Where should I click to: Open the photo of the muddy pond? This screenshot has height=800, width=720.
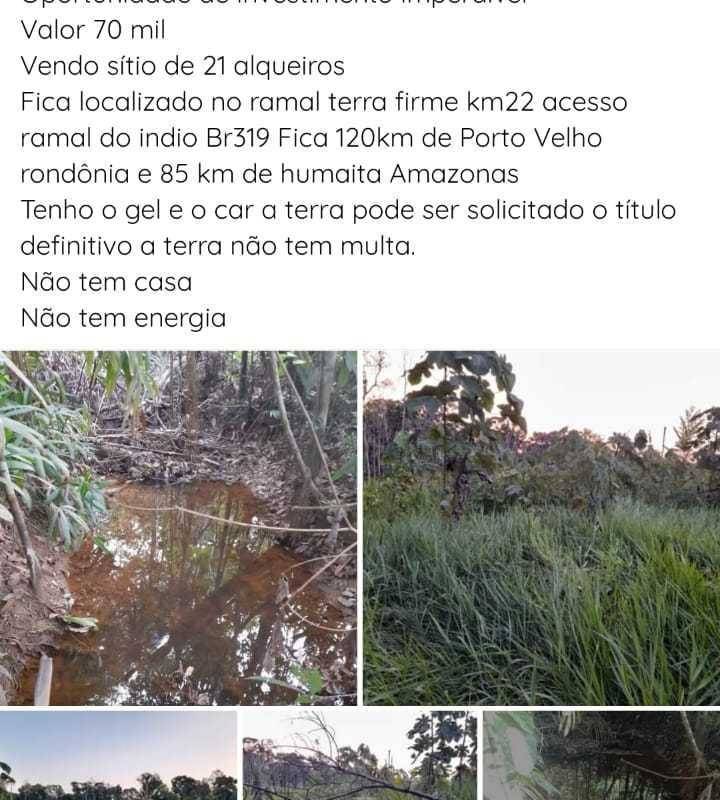(x=178, y=528)
